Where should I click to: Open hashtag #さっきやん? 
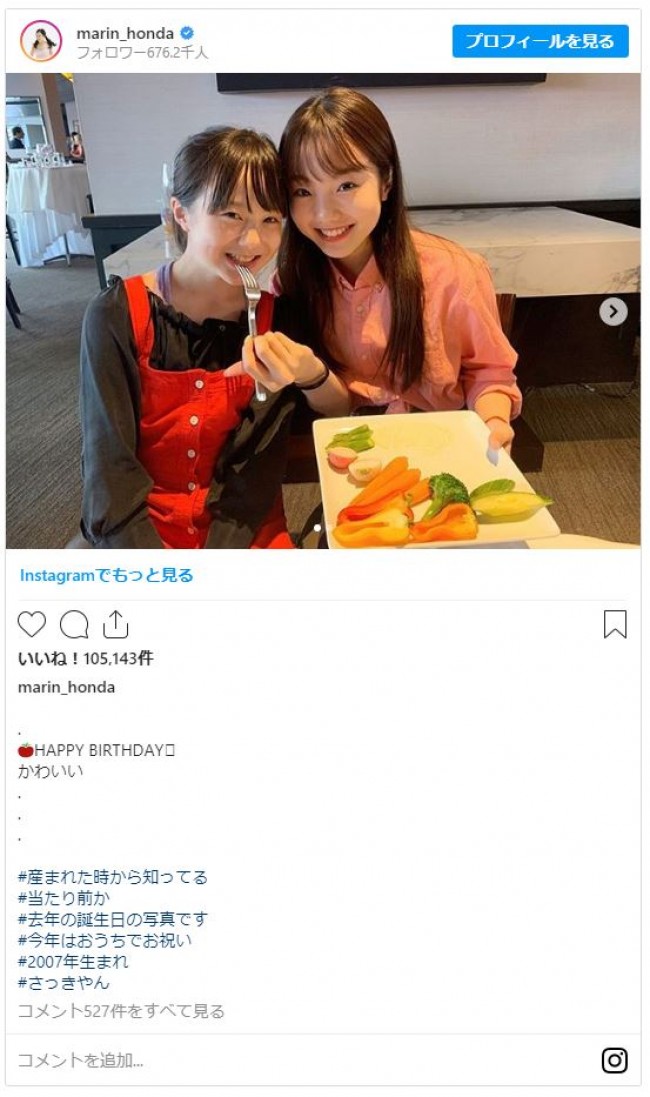(64, 982)
